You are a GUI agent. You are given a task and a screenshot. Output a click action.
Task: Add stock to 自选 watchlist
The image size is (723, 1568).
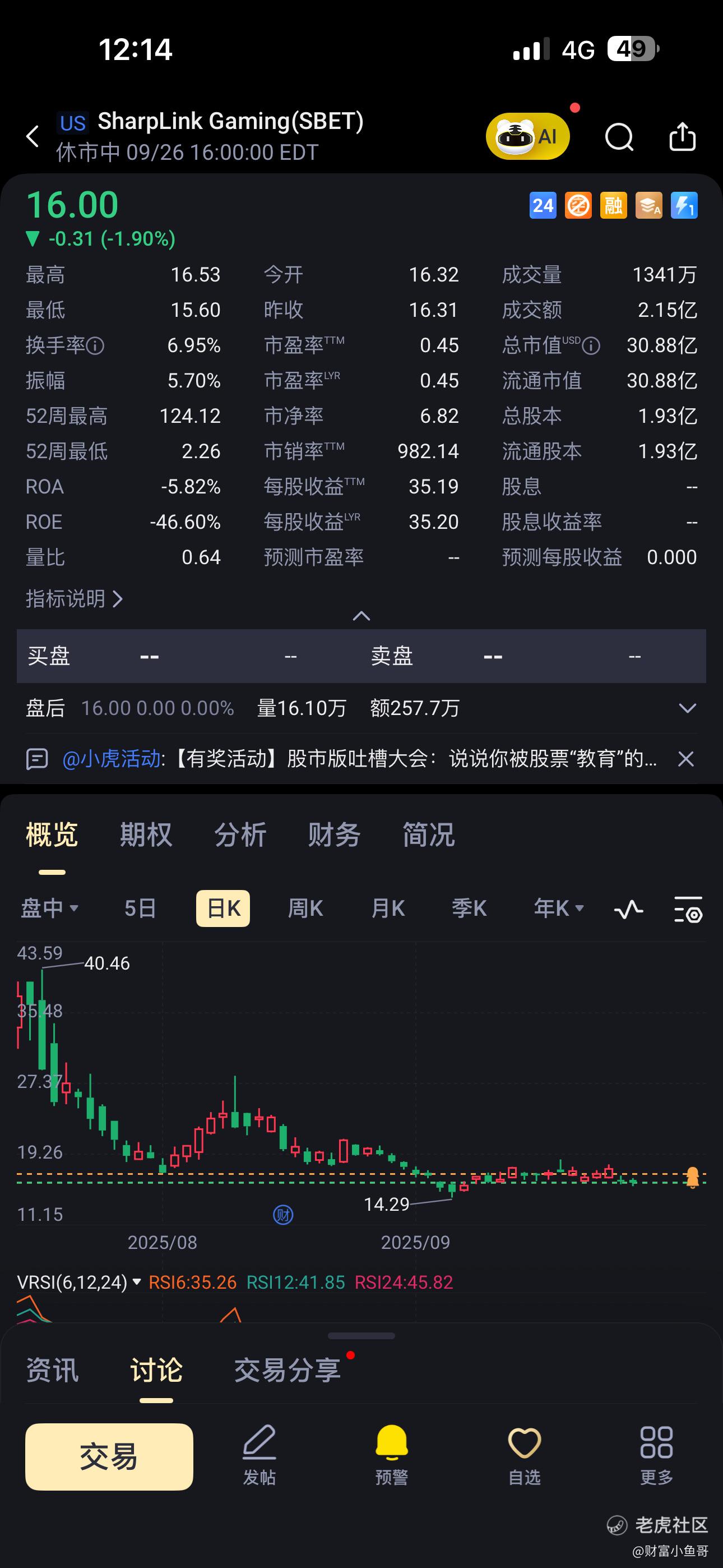click(524, 1455)
